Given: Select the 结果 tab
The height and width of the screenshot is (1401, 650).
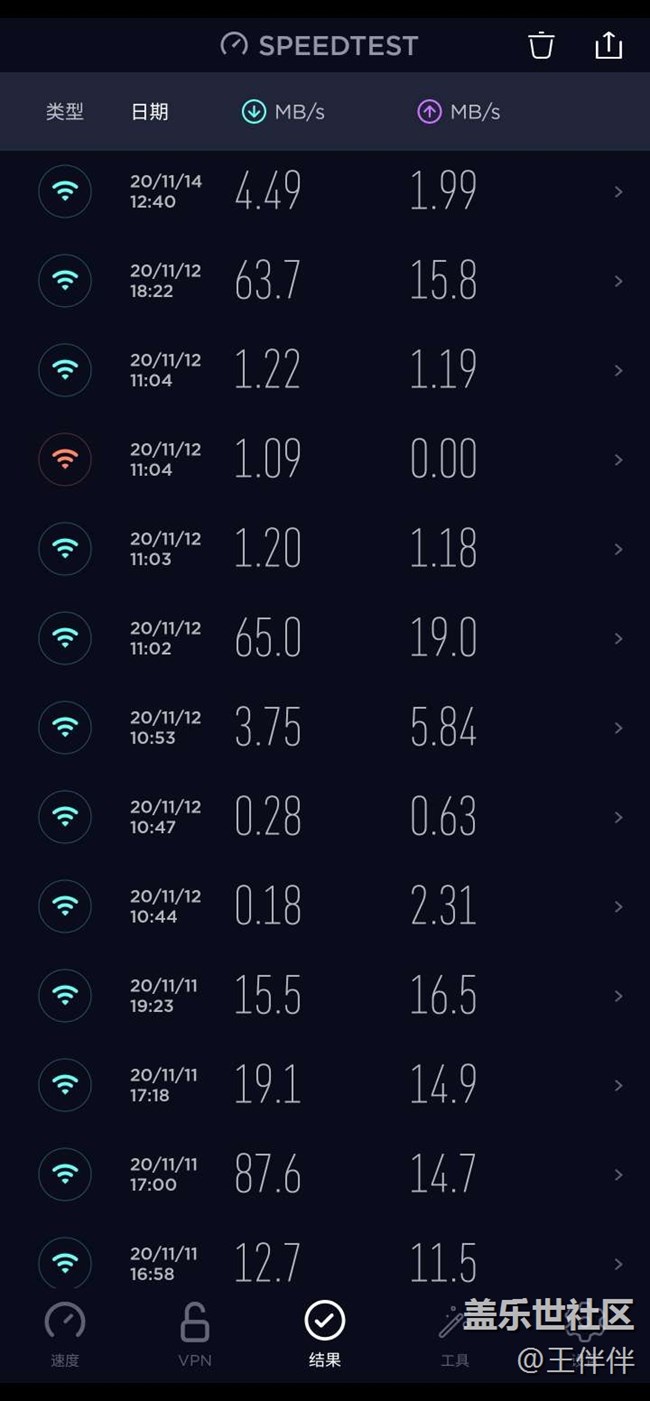Looking at the screenshot, I should coord(325,1334).
